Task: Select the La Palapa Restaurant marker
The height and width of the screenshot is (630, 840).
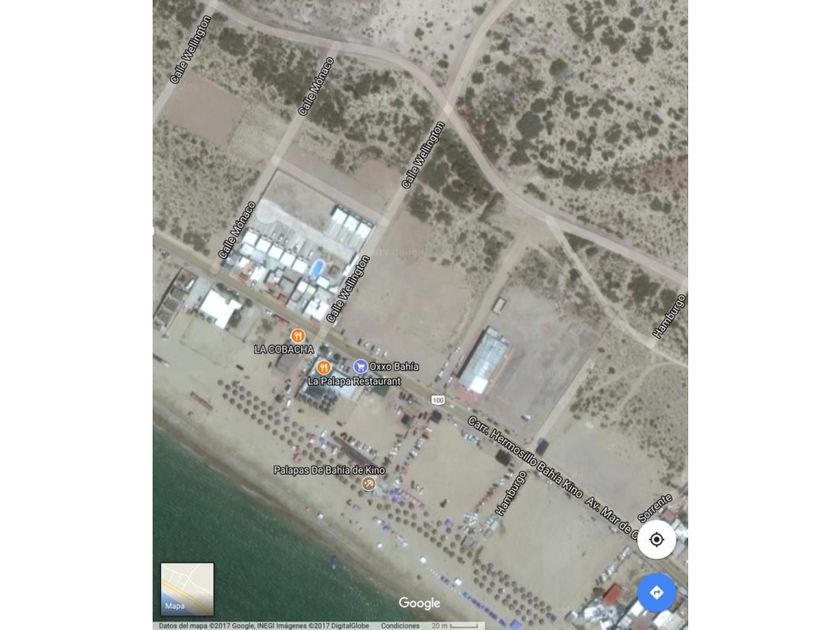Action: click(323, 368)
